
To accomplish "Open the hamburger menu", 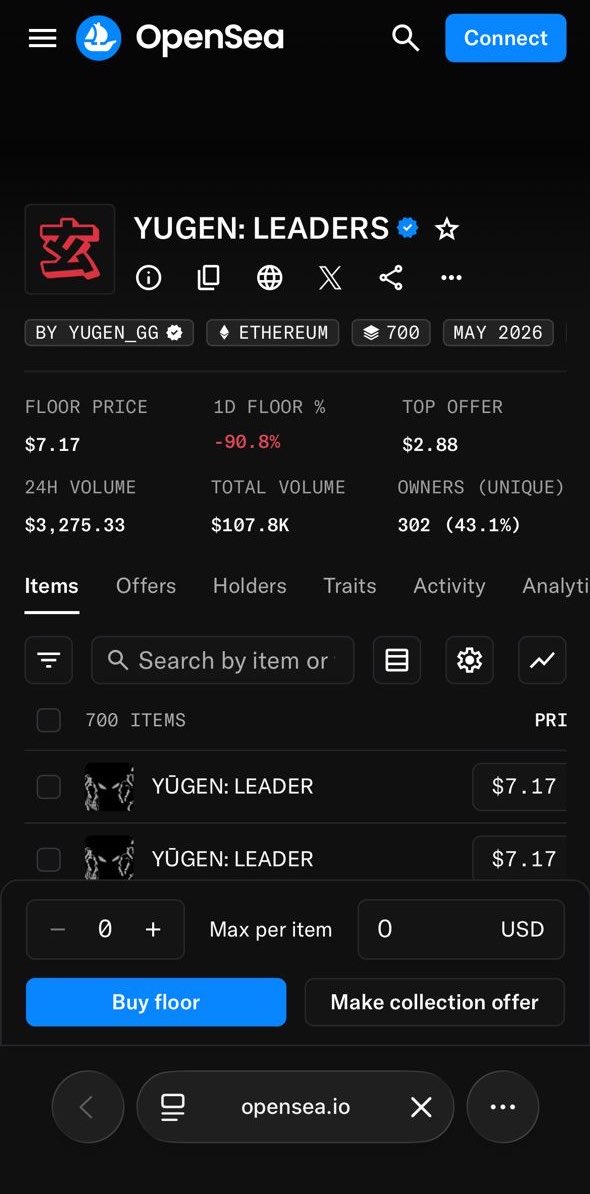I will coord(43,38).
